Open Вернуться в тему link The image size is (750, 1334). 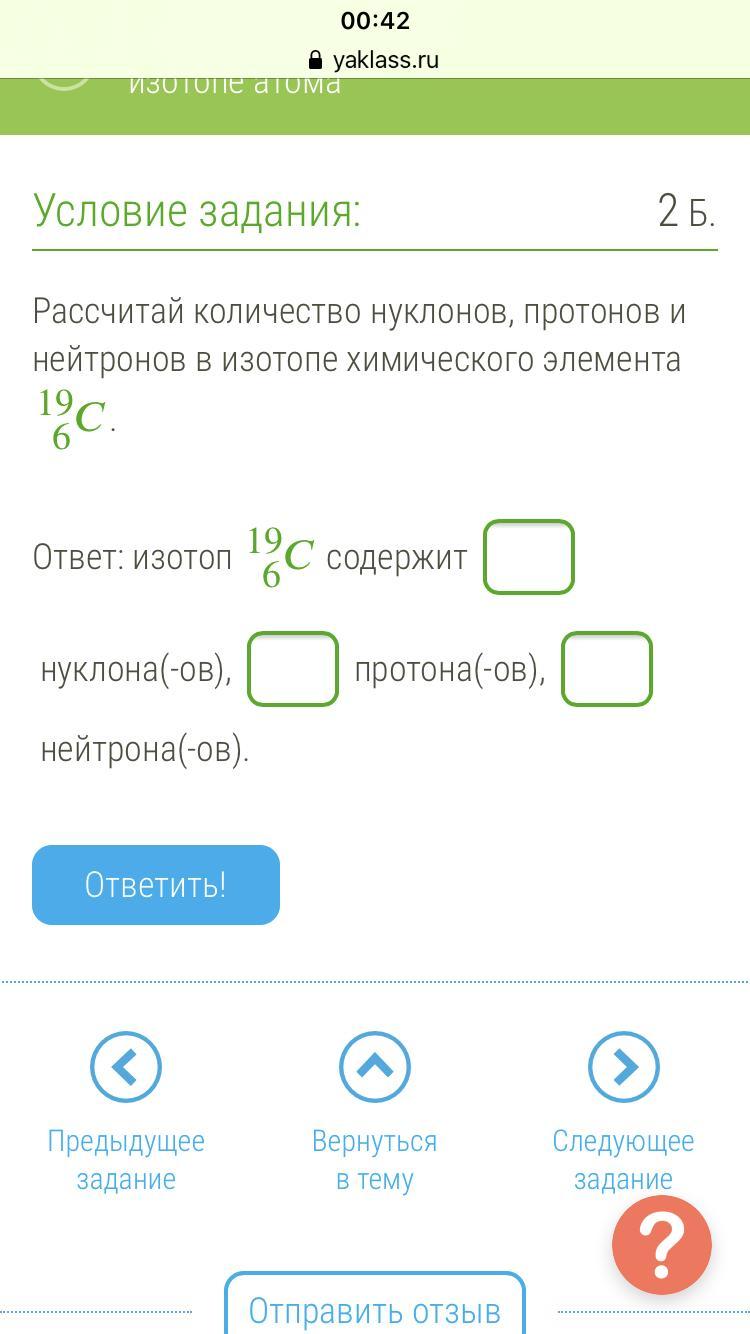point(374,1112)
